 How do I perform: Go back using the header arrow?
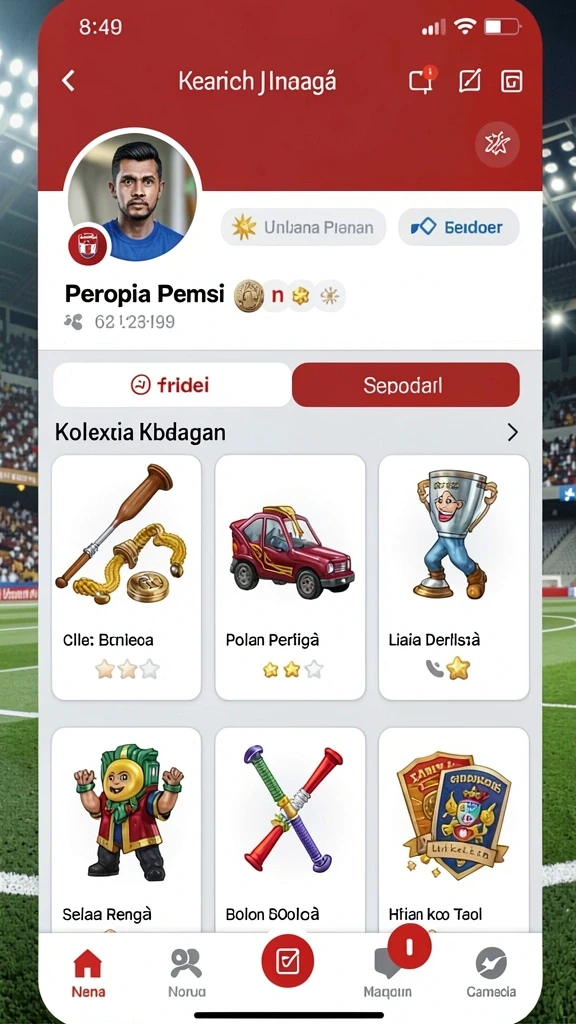[x=68, y=81]
